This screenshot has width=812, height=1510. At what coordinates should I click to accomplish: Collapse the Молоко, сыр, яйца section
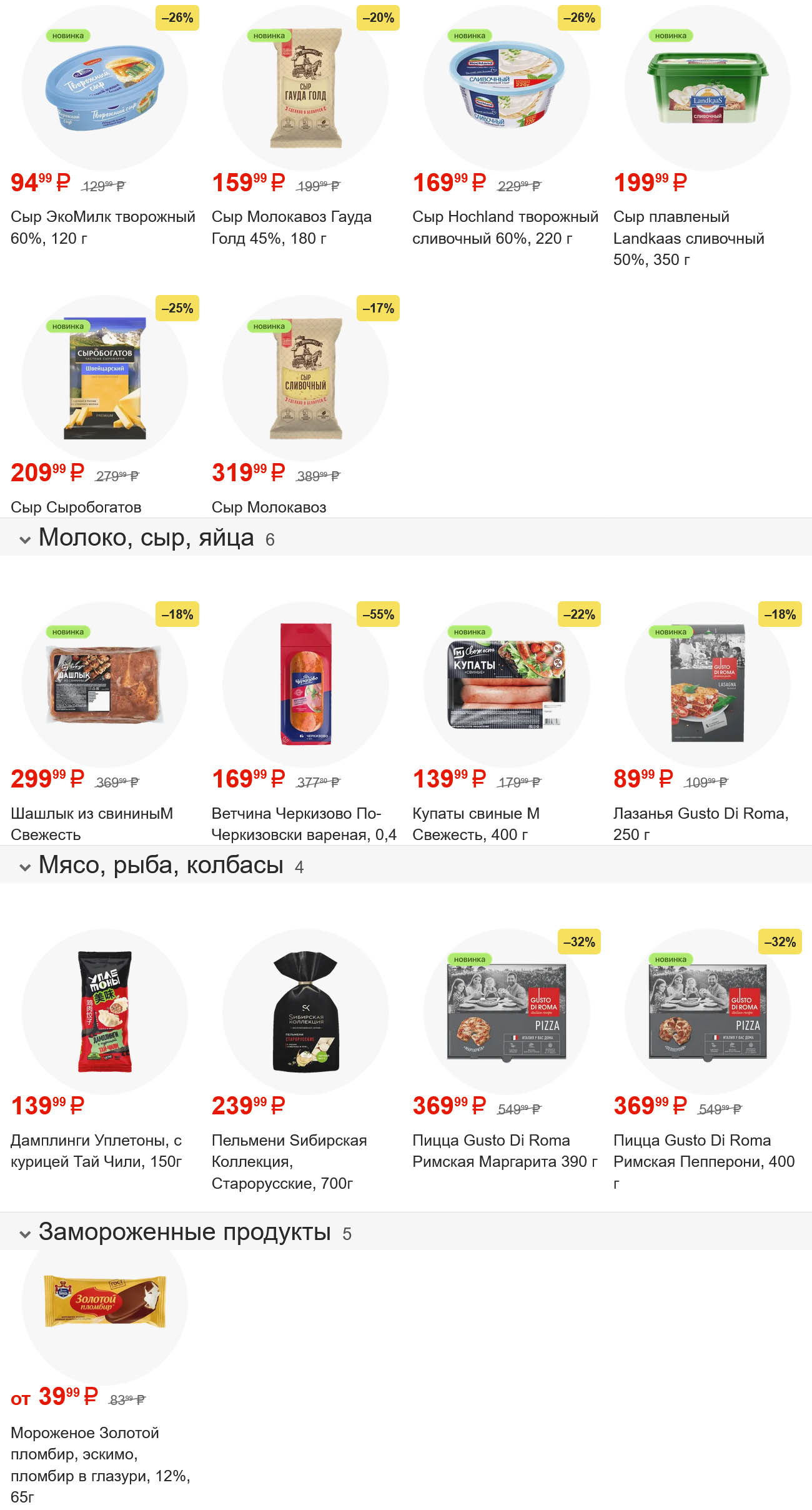coord(25,539)
